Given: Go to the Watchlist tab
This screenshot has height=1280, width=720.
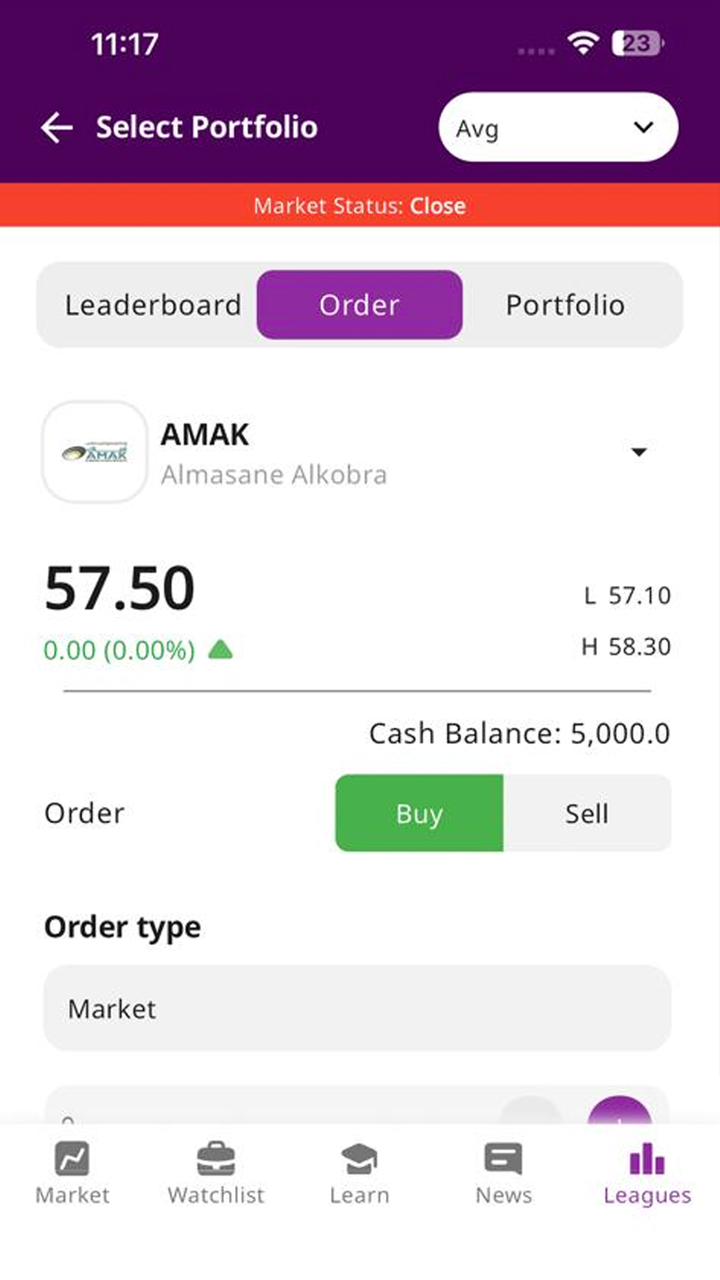Looking at the screenshot, I should [x=216, y=1175].
